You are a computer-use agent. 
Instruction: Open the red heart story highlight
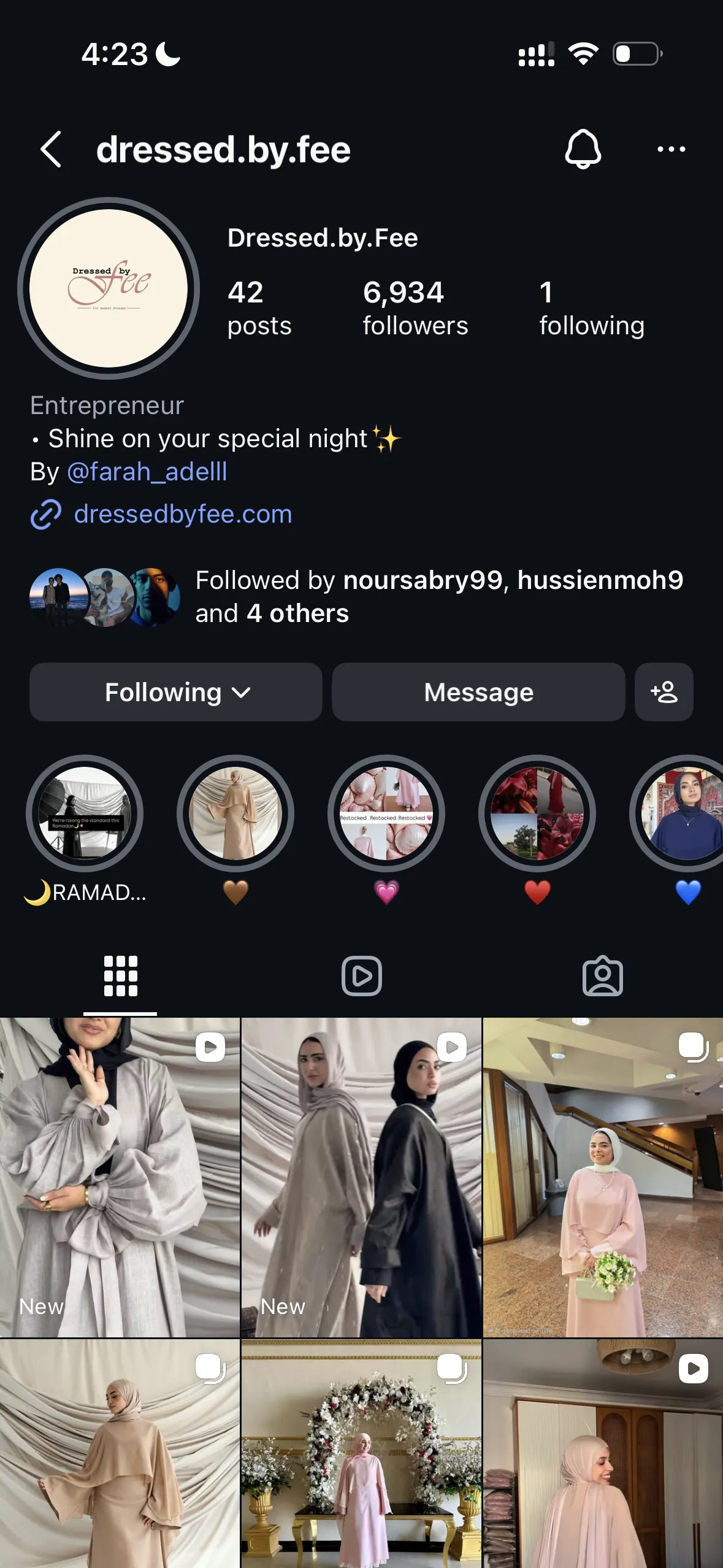pyautogui.click(x=537, y=813)
